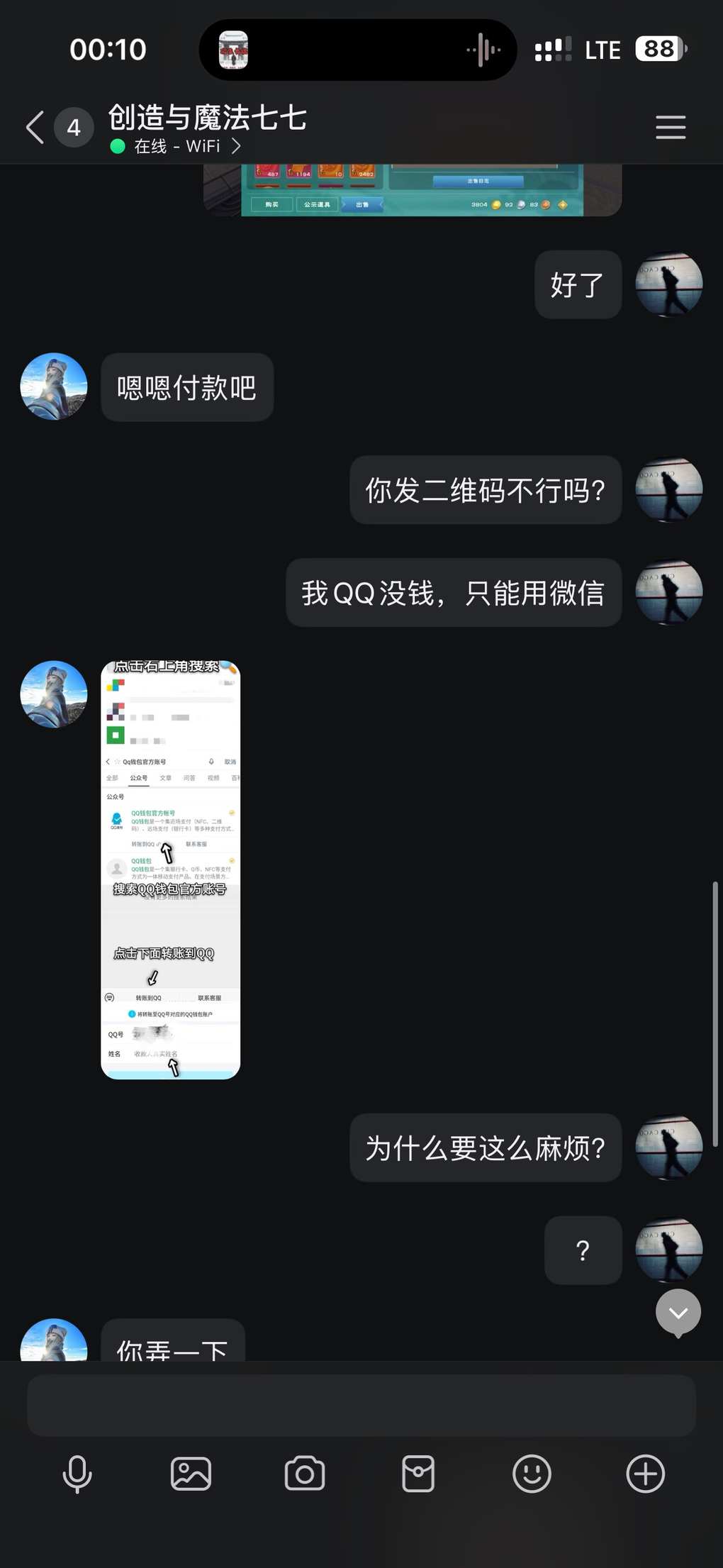Open the QQ钱包 tutorial image
This screenshot has width=723, height=1568.
(x=171, y=869)
